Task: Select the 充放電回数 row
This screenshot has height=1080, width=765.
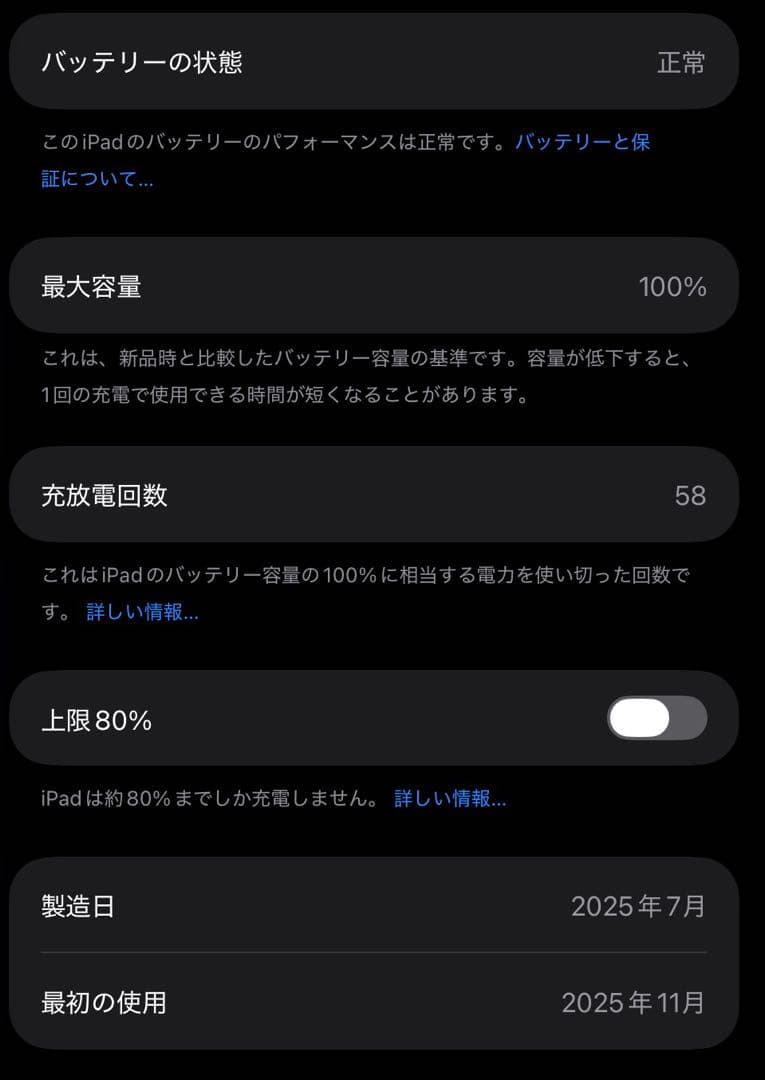Action: point(382,494)
